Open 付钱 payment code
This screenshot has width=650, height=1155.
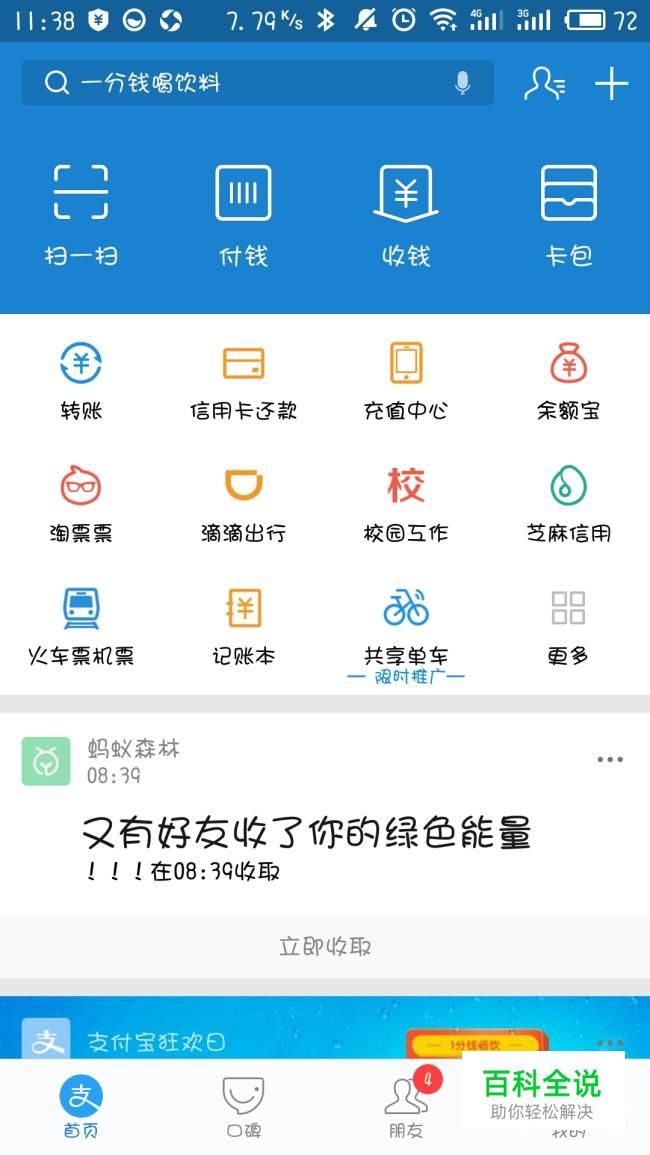point(243,213)
